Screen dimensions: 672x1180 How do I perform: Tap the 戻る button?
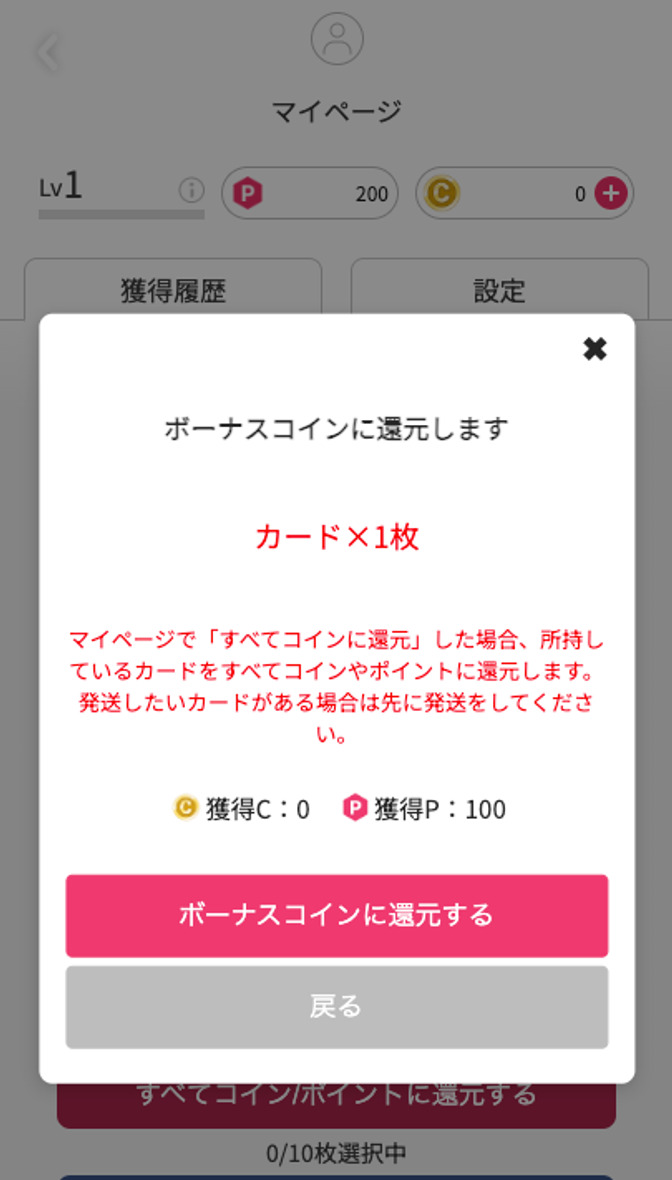click(x=336, y=1006)
